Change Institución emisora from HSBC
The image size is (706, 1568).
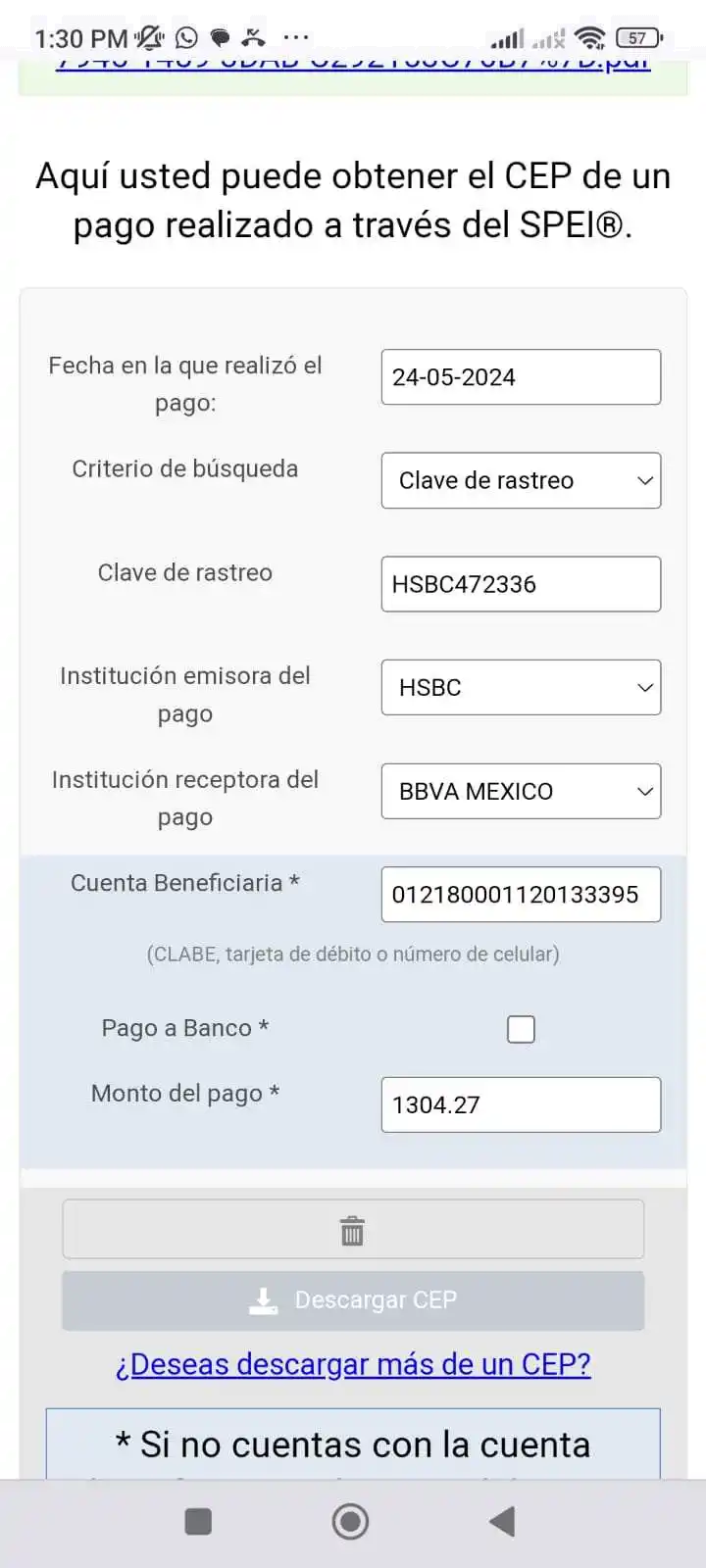pyautogui.click(x=520, y=688)
